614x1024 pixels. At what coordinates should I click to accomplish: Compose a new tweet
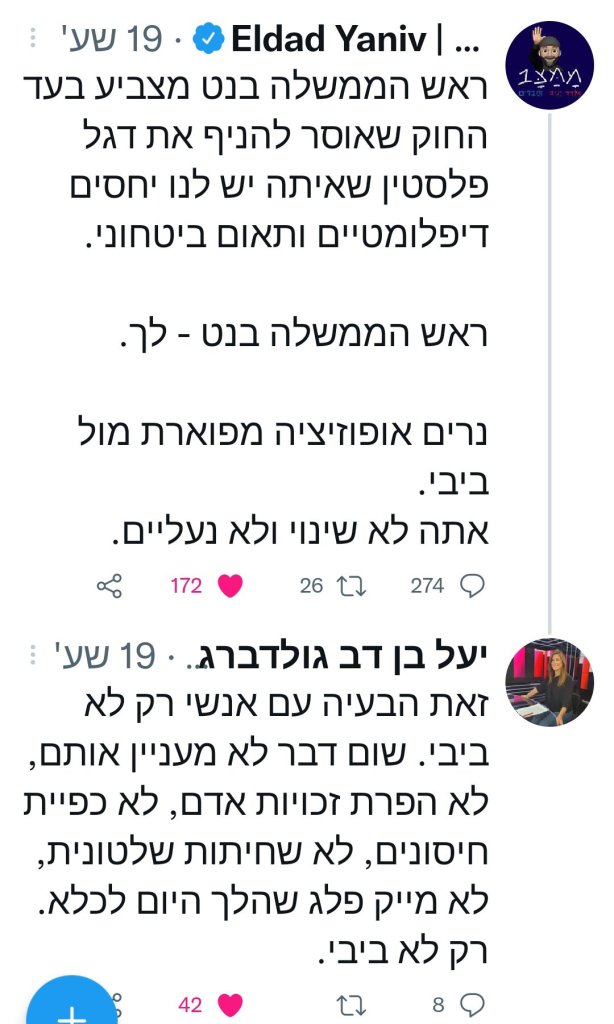click(72, 1005)
